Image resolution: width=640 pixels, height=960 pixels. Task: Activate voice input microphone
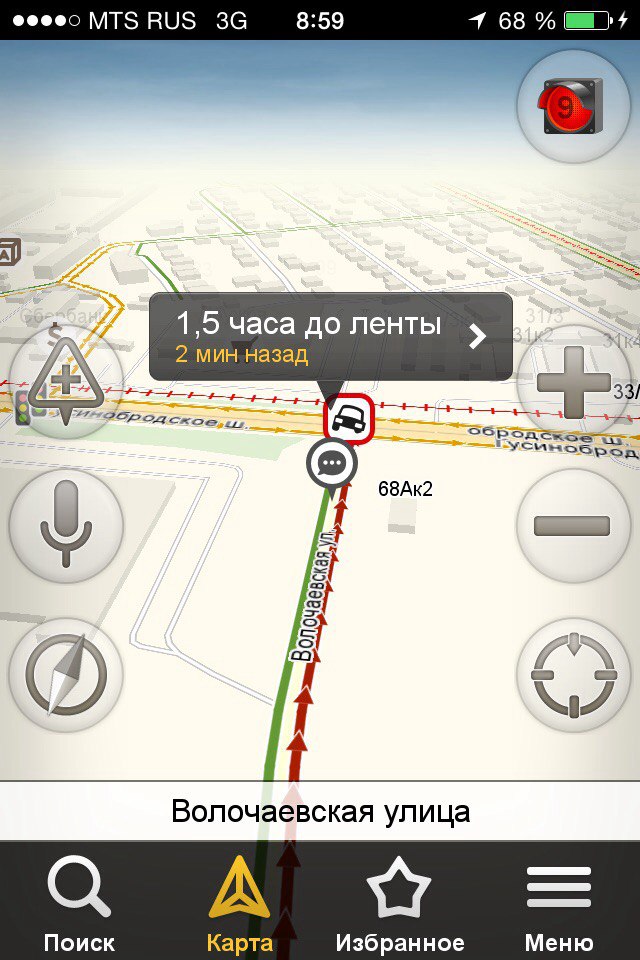point(65,525)
